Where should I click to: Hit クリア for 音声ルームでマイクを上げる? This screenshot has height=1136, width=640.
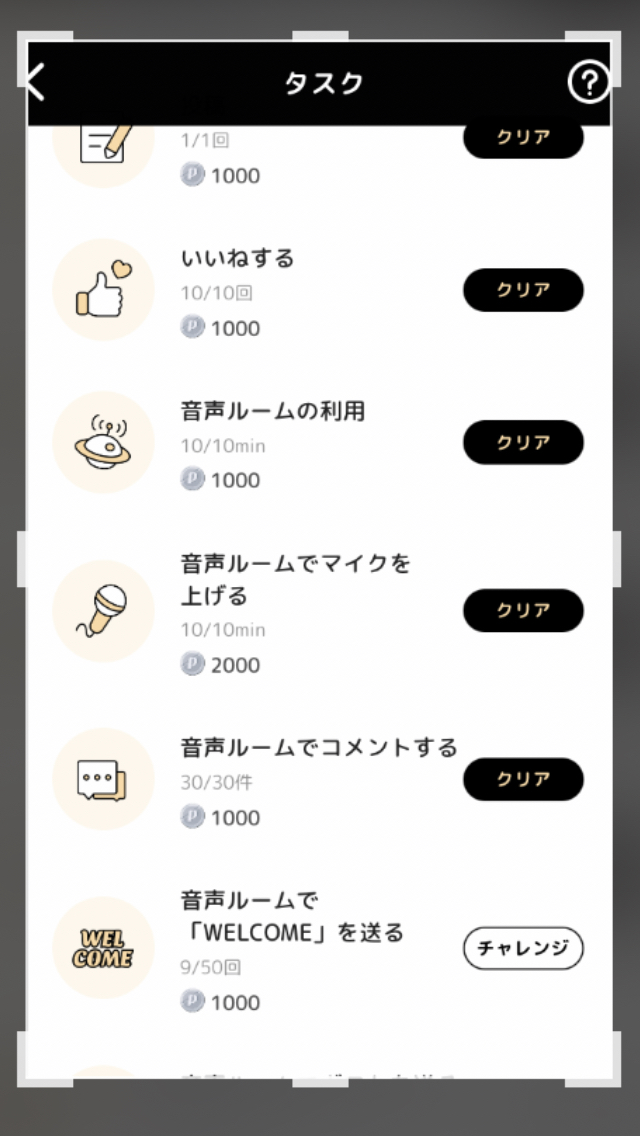(523, 610)
